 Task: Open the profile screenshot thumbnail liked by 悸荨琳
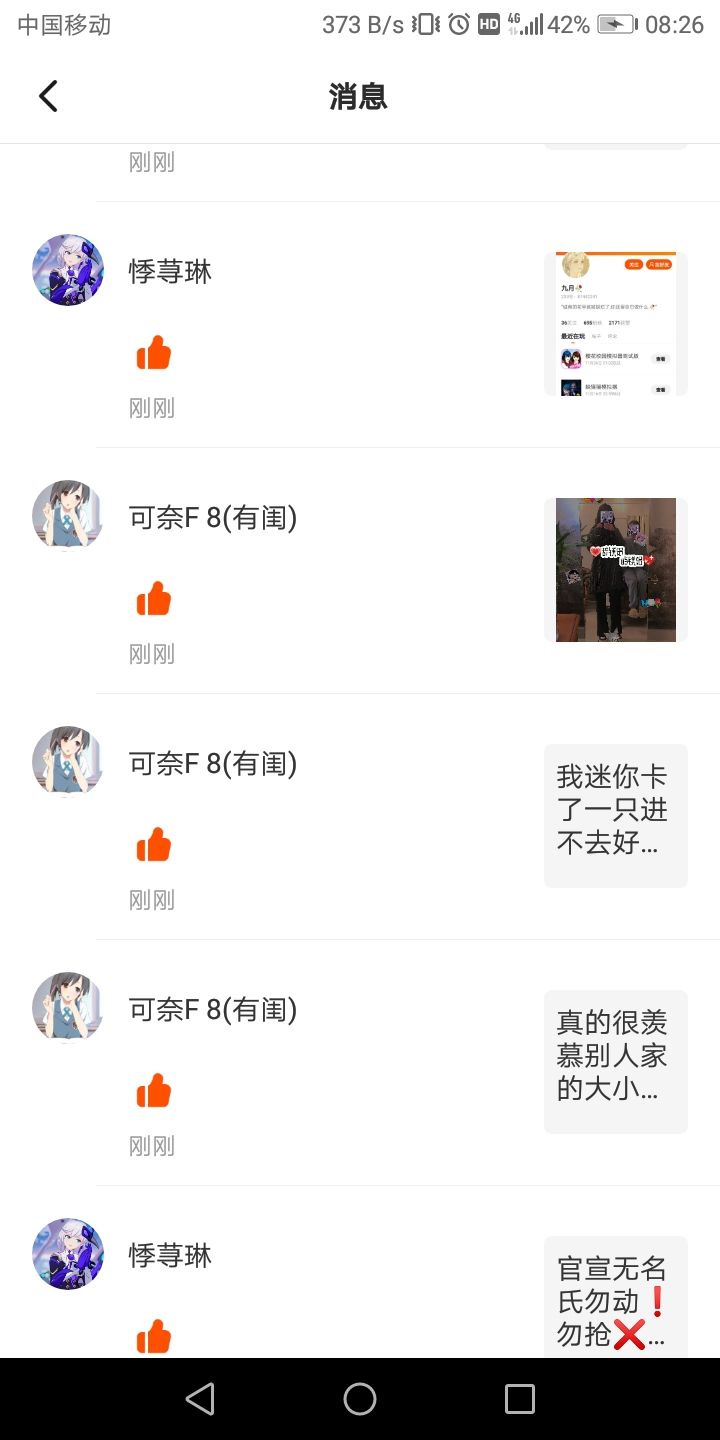point(615,323)
